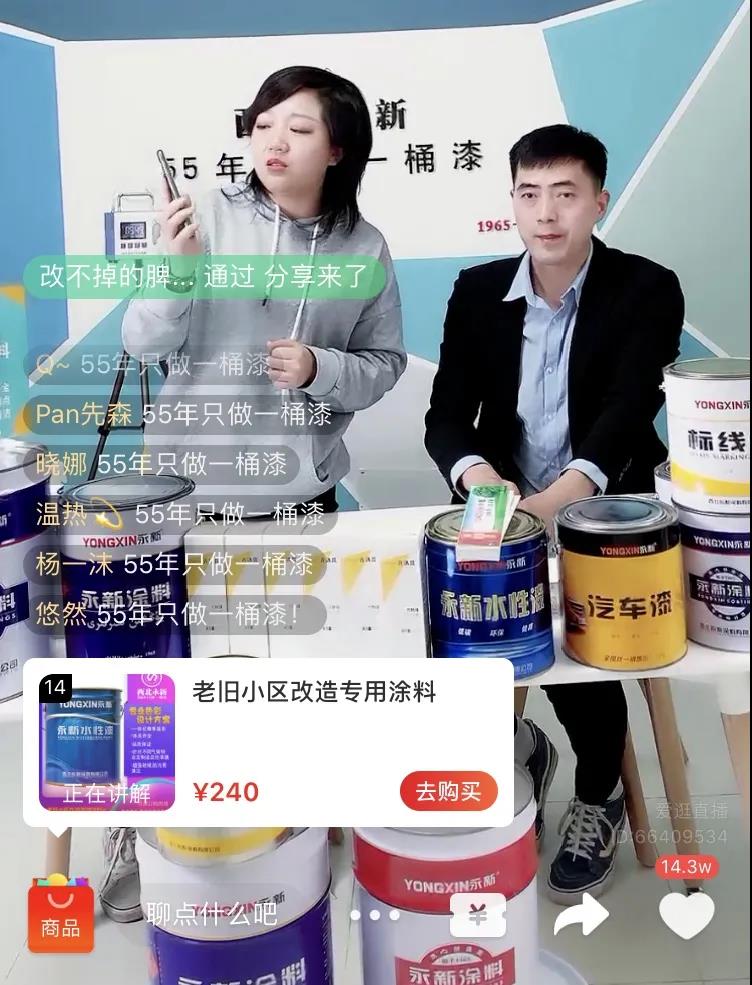Image resolution: width=752 pixels, height=985 pixels.
Task: Open product listing 老旧小区改造专用涂料
Action: (316, 690)
